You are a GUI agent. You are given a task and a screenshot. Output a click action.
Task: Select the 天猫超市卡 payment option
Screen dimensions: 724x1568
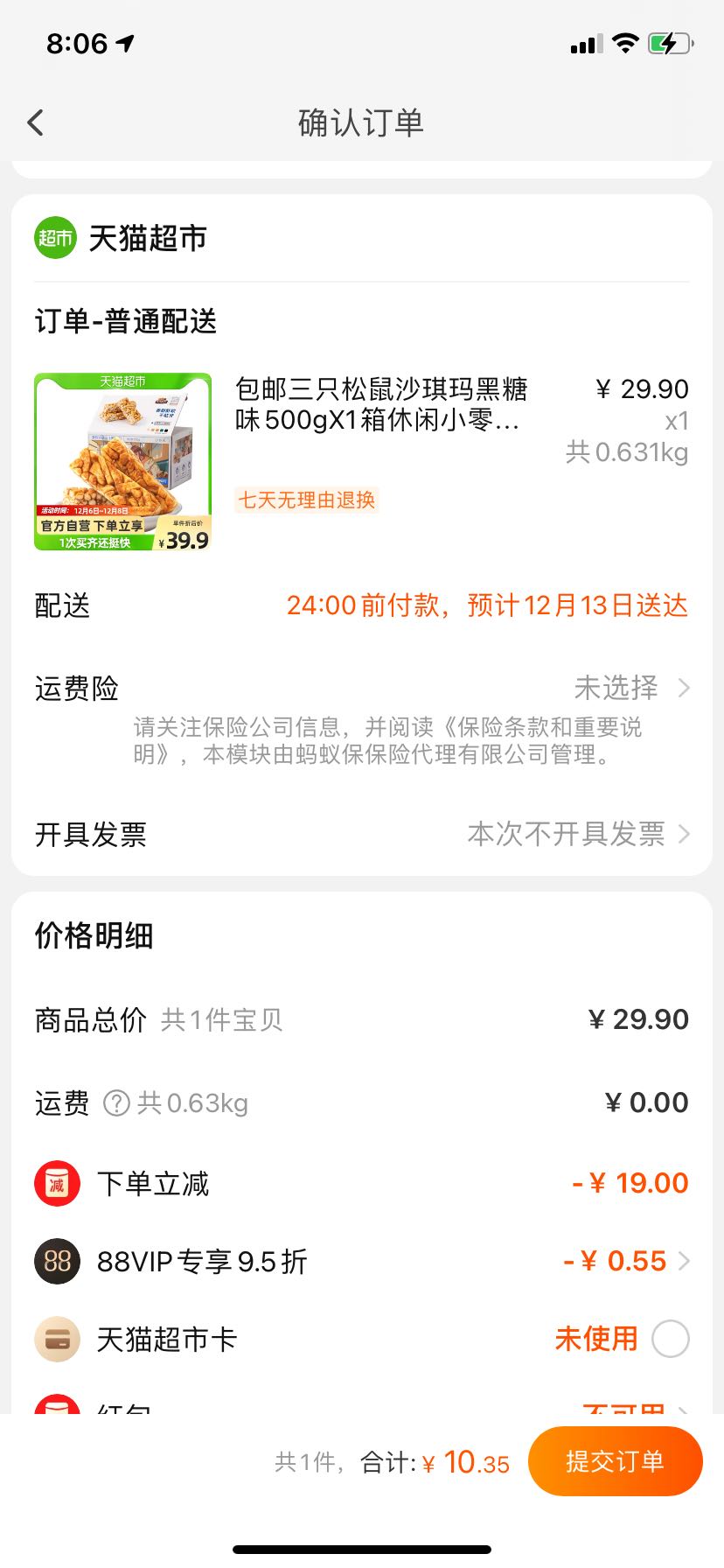pyautogui.click(x=671, y=1339)
